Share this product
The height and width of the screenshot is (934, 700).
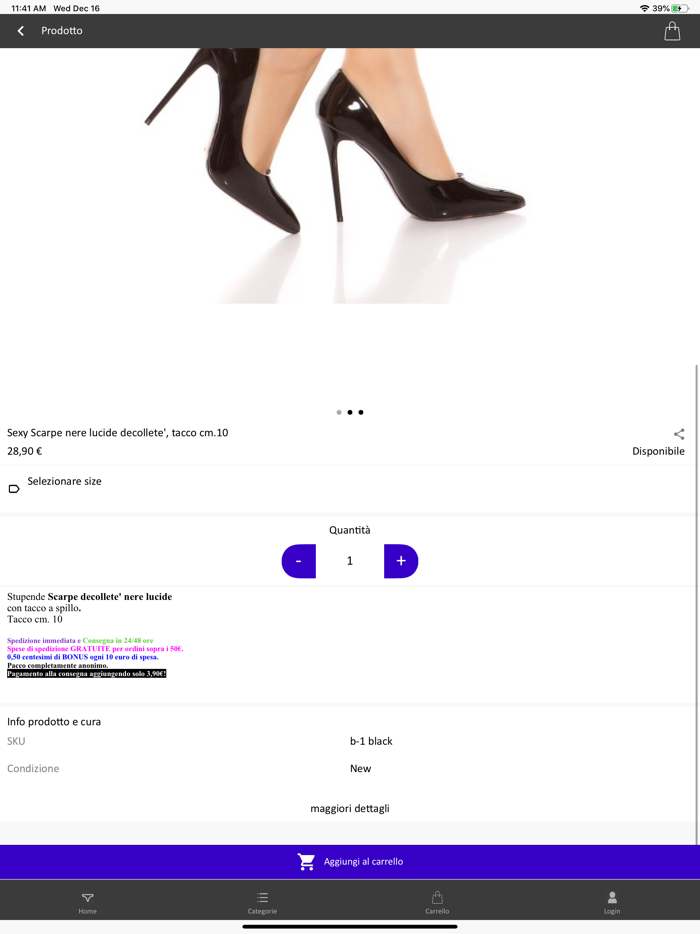679,434
